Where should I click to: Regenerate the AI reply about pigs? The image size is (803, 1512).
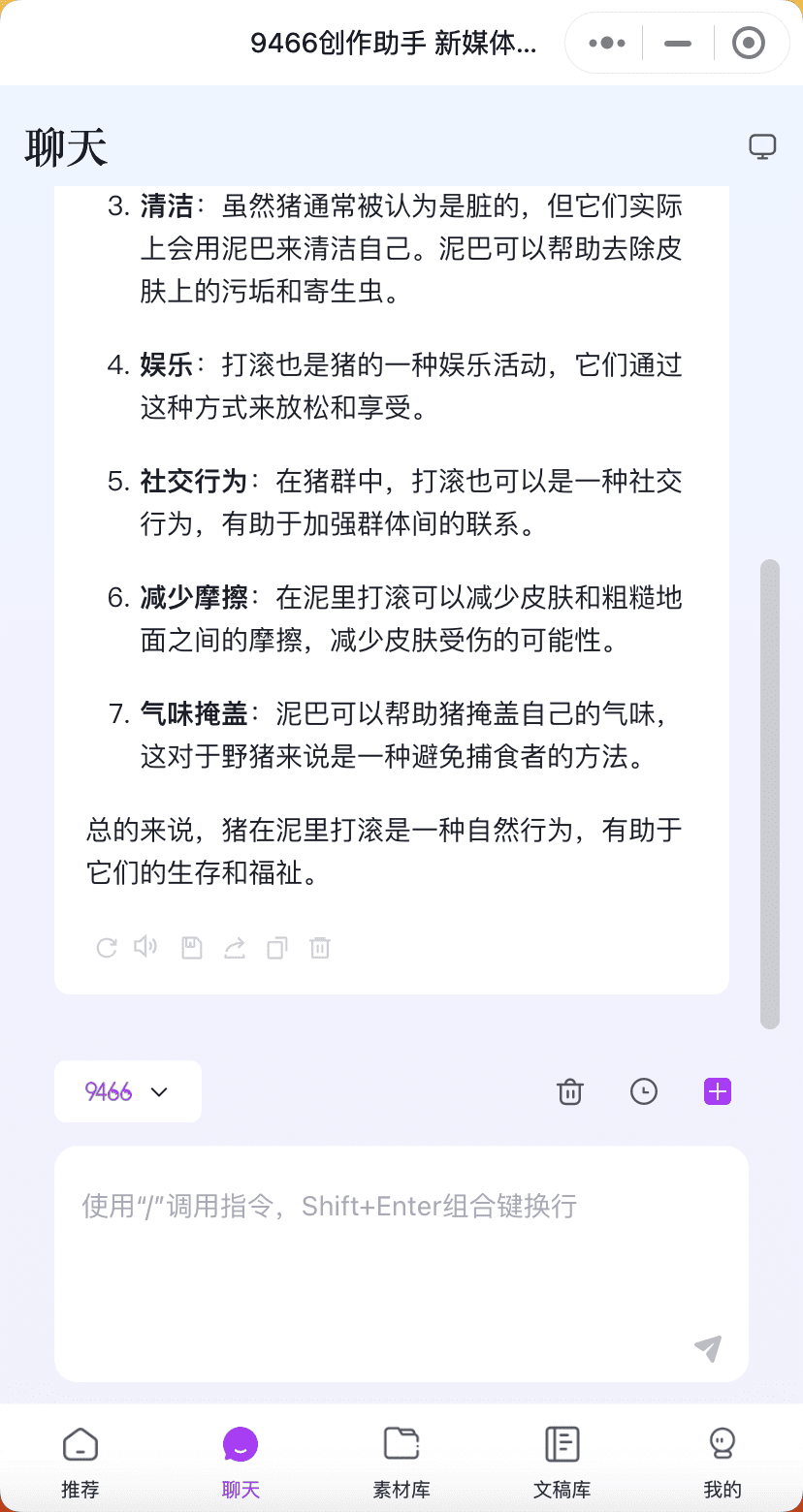(107, 947)
